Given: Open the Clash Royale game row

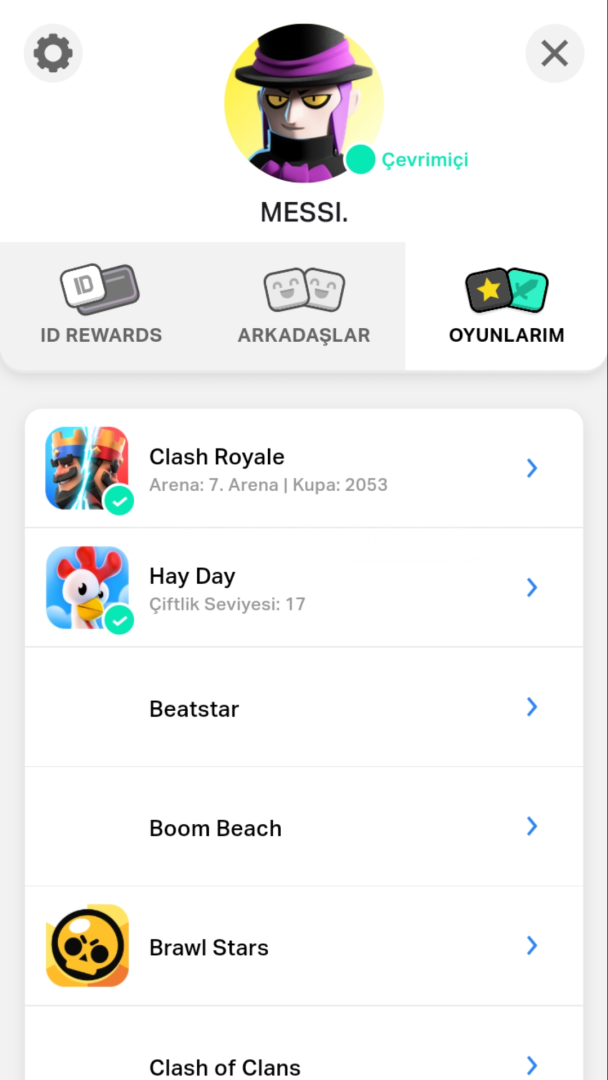Looking at the screenshot, I should pos(304,468).
